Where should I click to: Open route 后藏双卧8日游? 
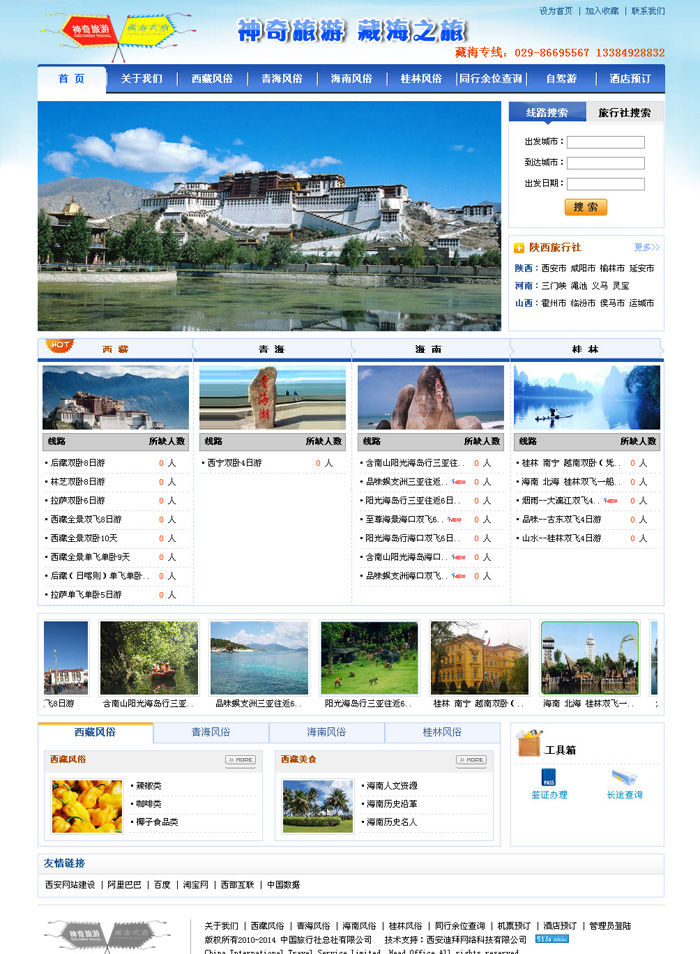tap(78, 463)
